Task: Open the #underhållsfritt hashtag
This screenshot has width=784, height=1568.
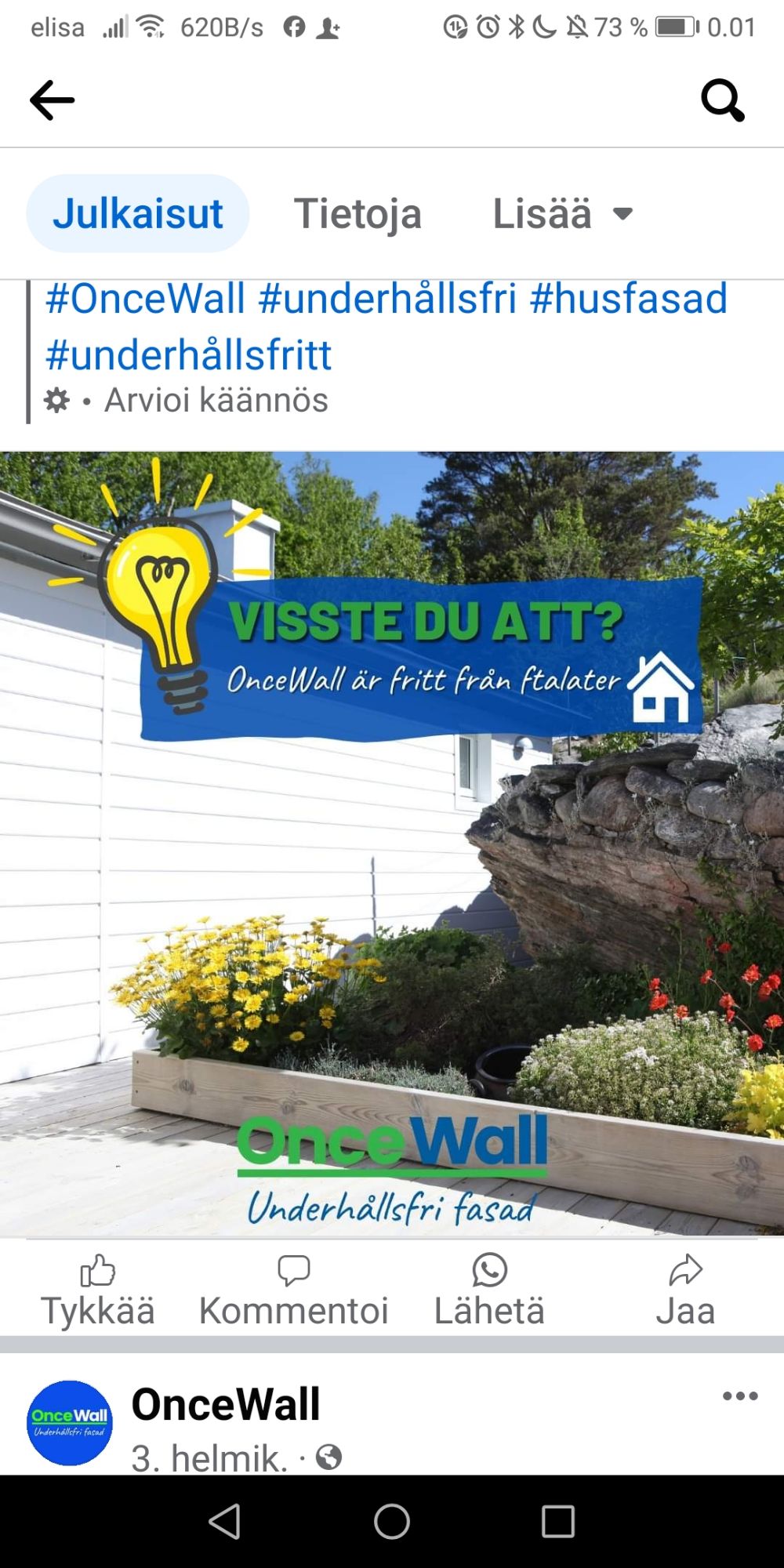Action: pos(188,355)
